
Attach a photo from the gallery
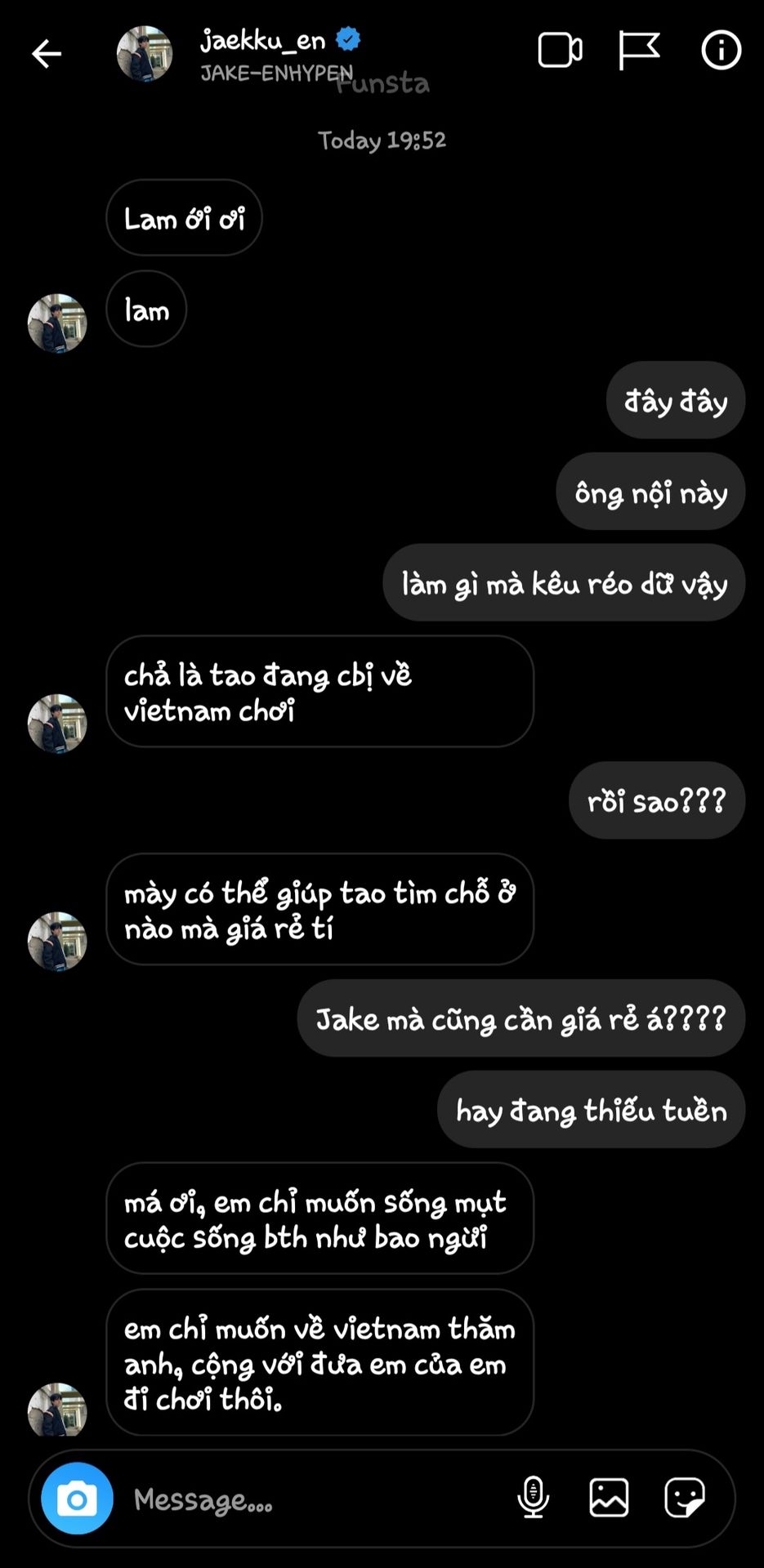pos(609,1497)
